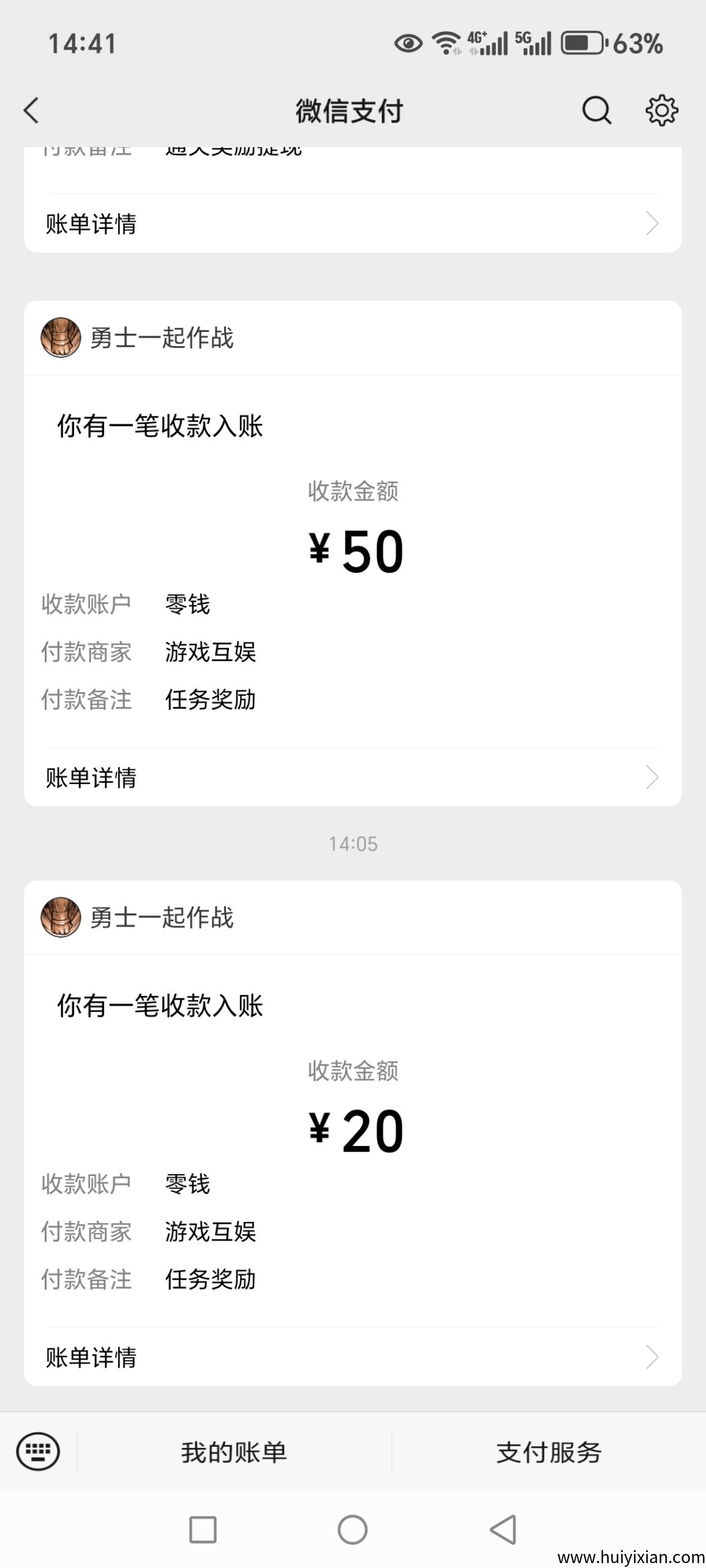Screen dimensions: 706x1568
Task: Open the settings gear icon
Action: [663, 111]
